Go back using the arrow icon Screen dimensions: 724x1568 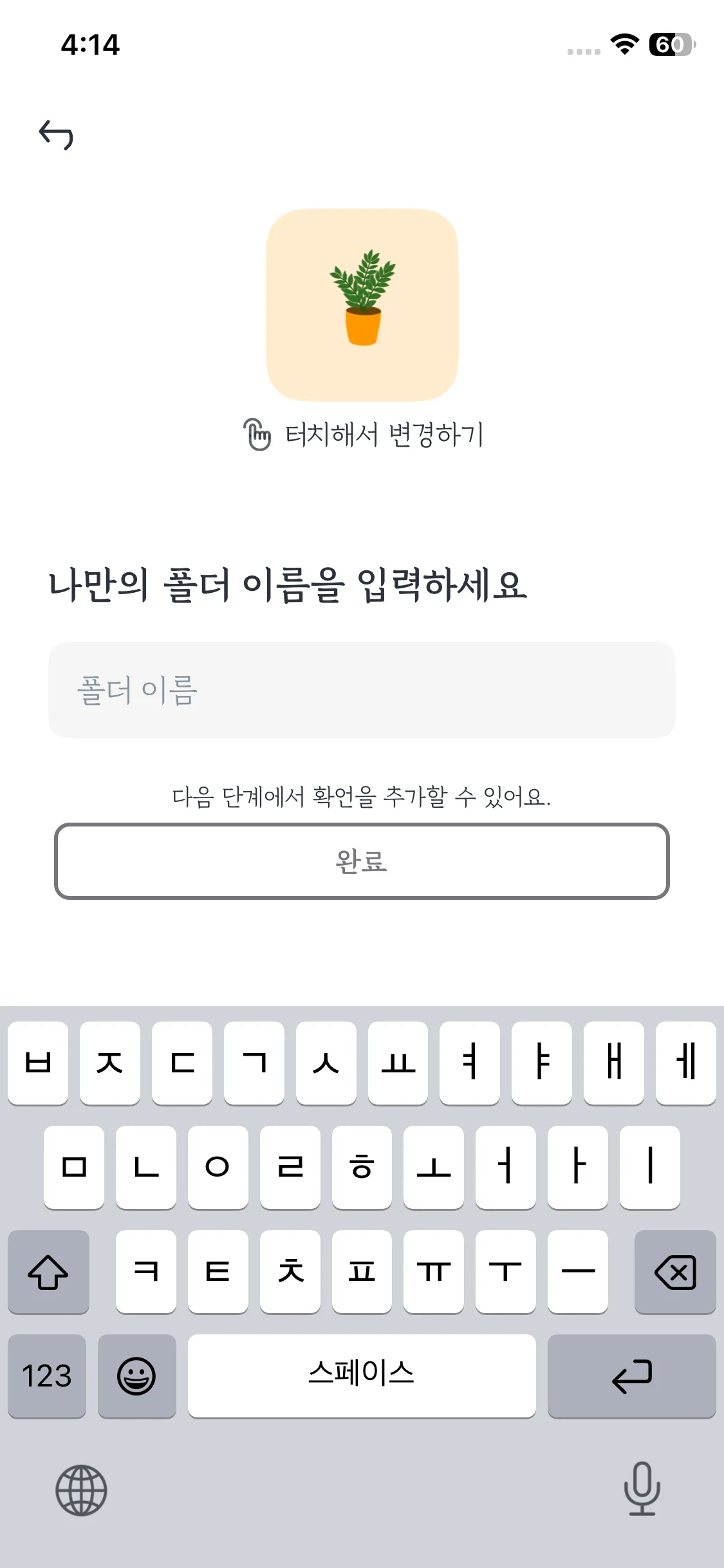pyautogui.click(x=57, y=135)
